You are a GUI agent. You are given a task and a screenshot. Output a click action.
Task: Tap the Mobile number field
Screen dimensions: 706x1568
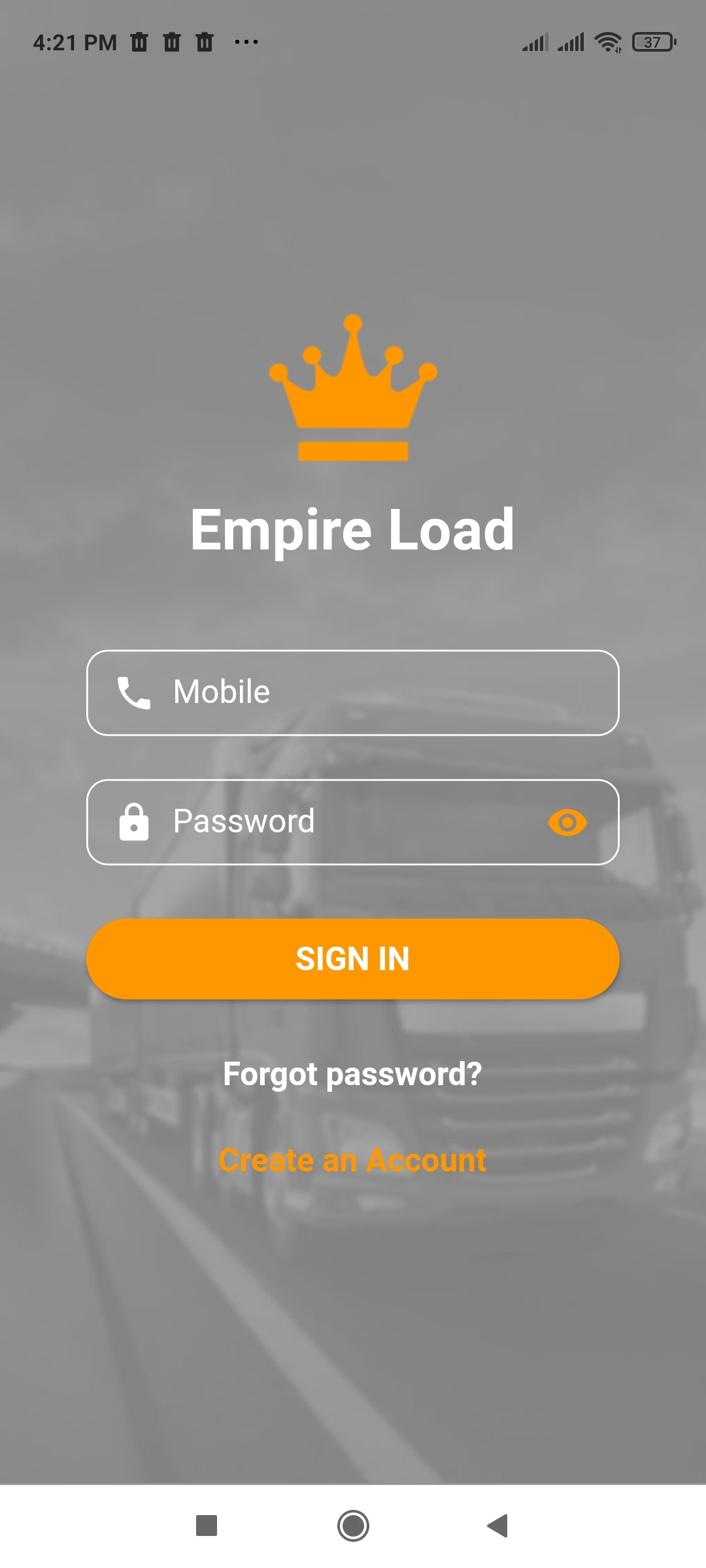353,693
